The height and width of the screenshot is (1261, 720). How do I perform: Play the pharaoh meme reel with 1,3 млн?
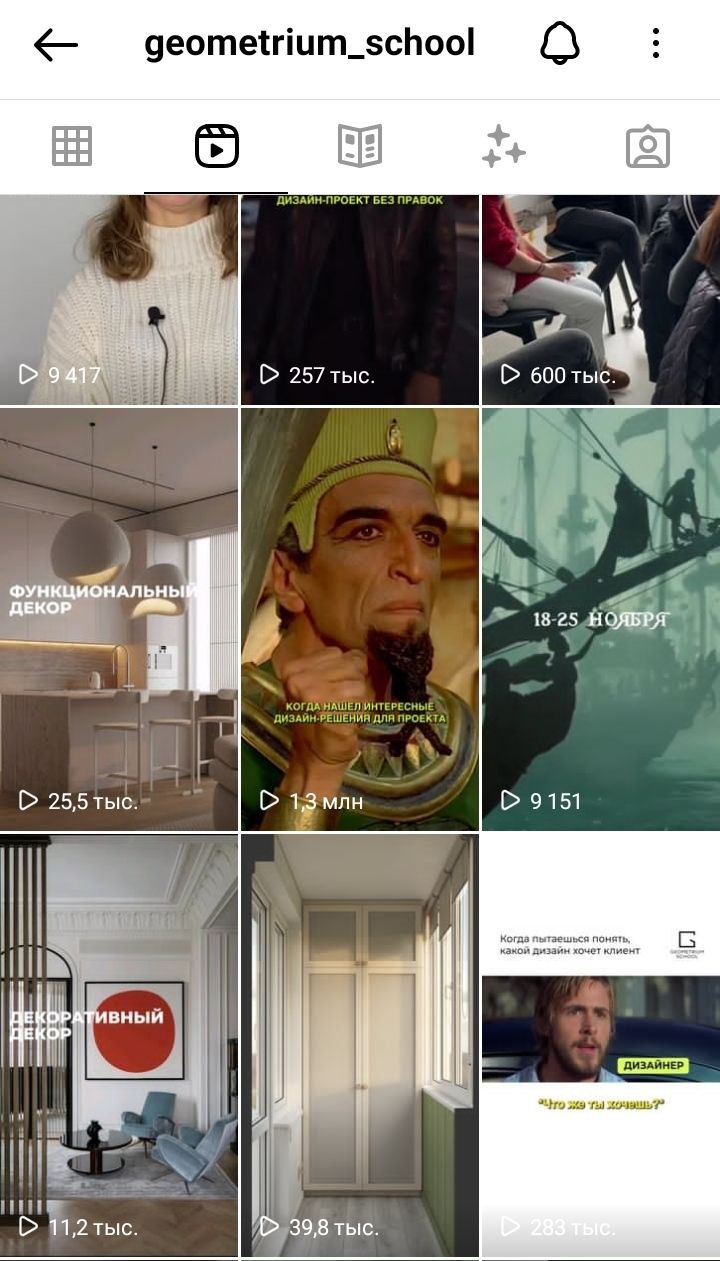tap(360, 618)
